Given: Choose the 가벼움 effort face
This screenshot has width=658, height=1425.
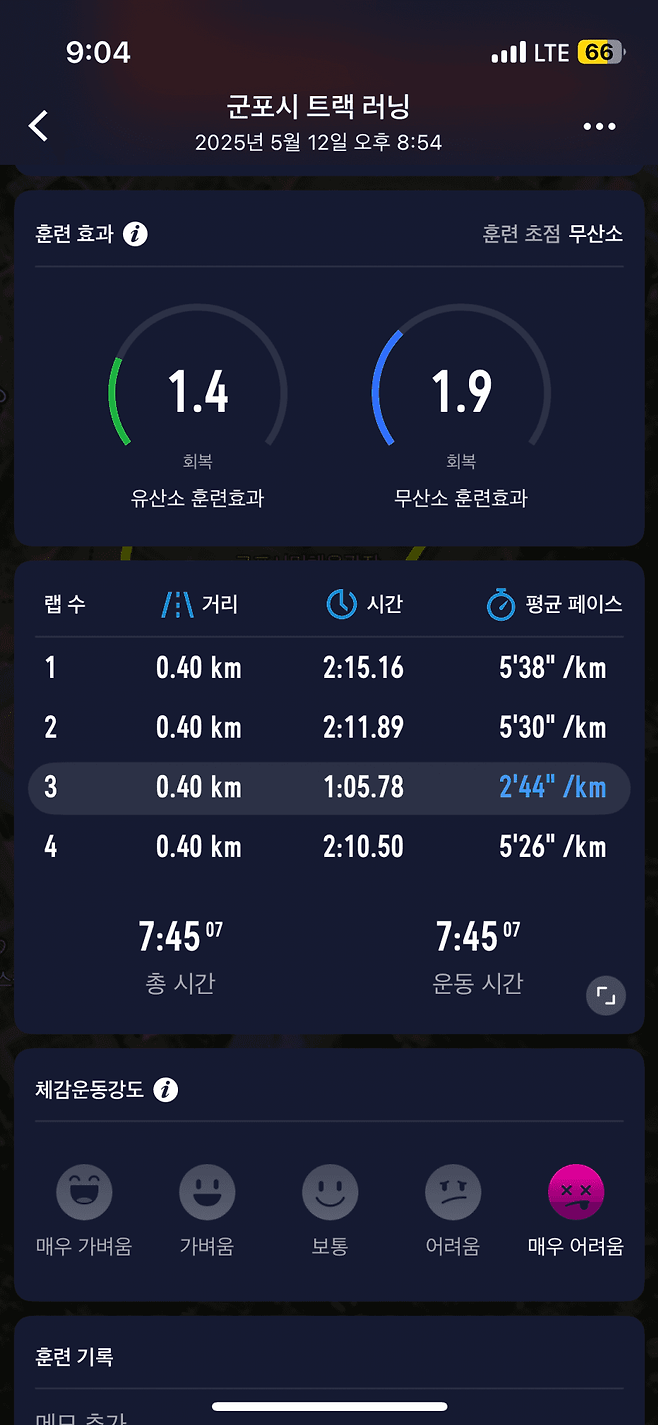Looking at the screenshot, I should coord(207,1192).
